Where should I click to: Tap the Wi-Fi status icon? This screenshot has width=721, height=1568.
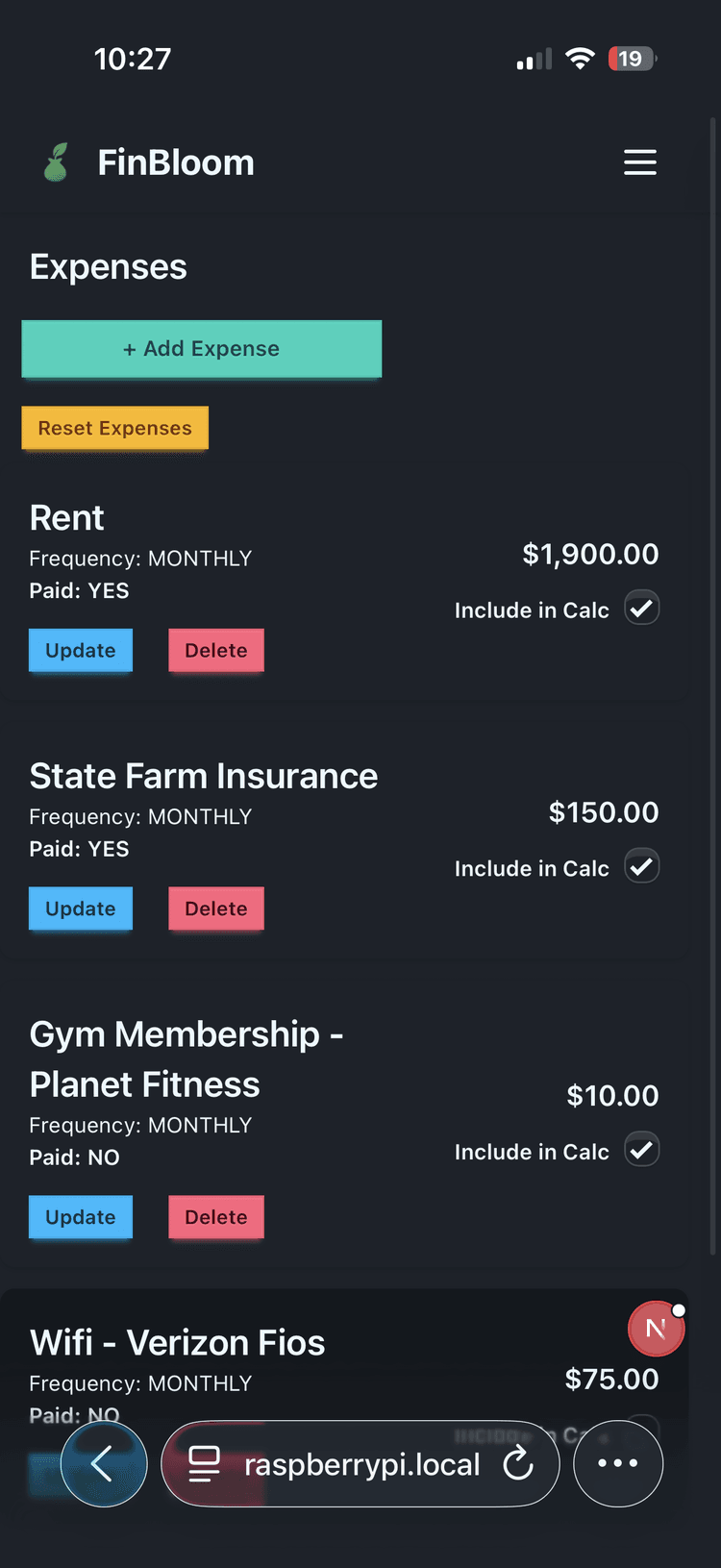point(580,59)
